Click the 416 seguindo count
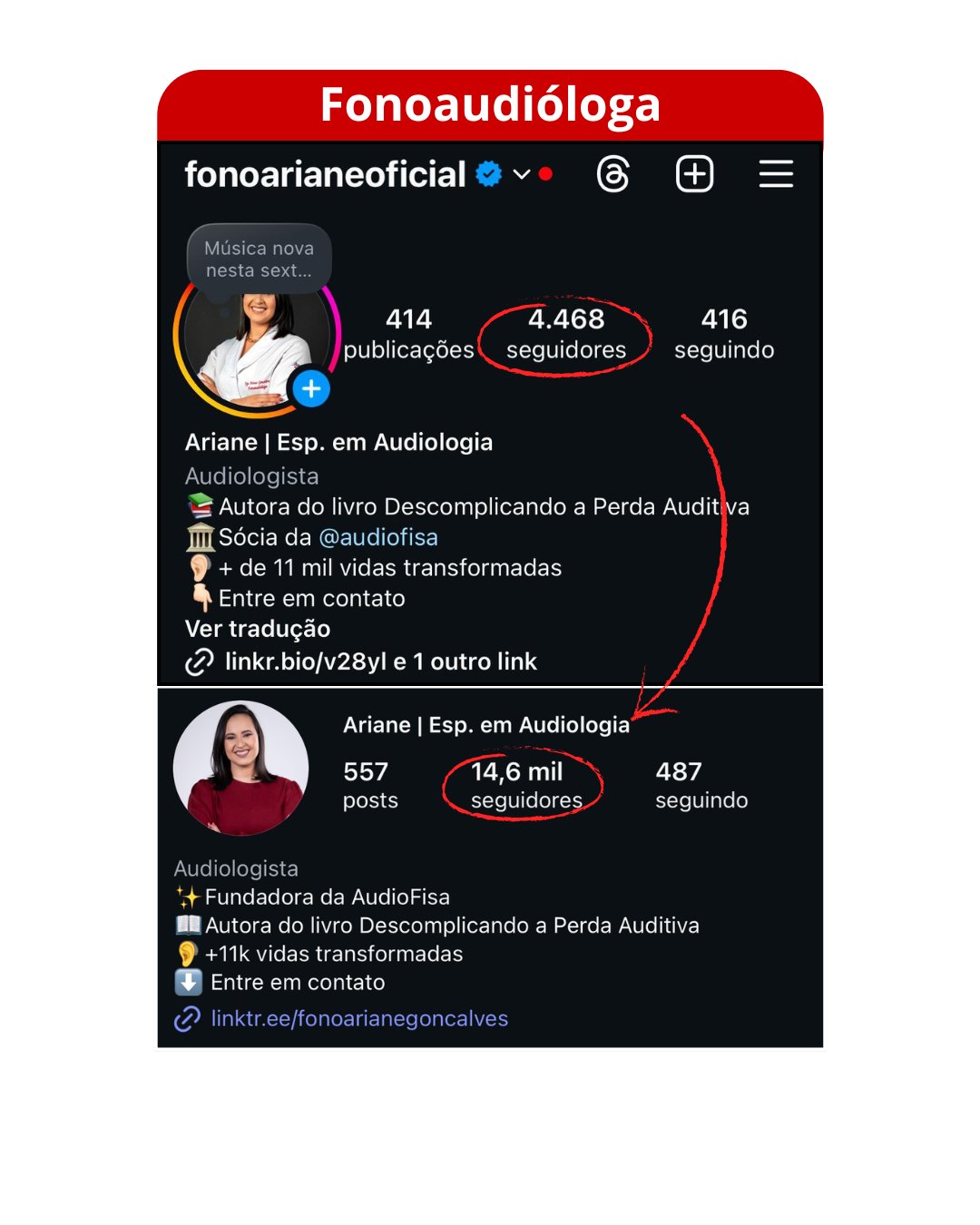 click(723, 334)
